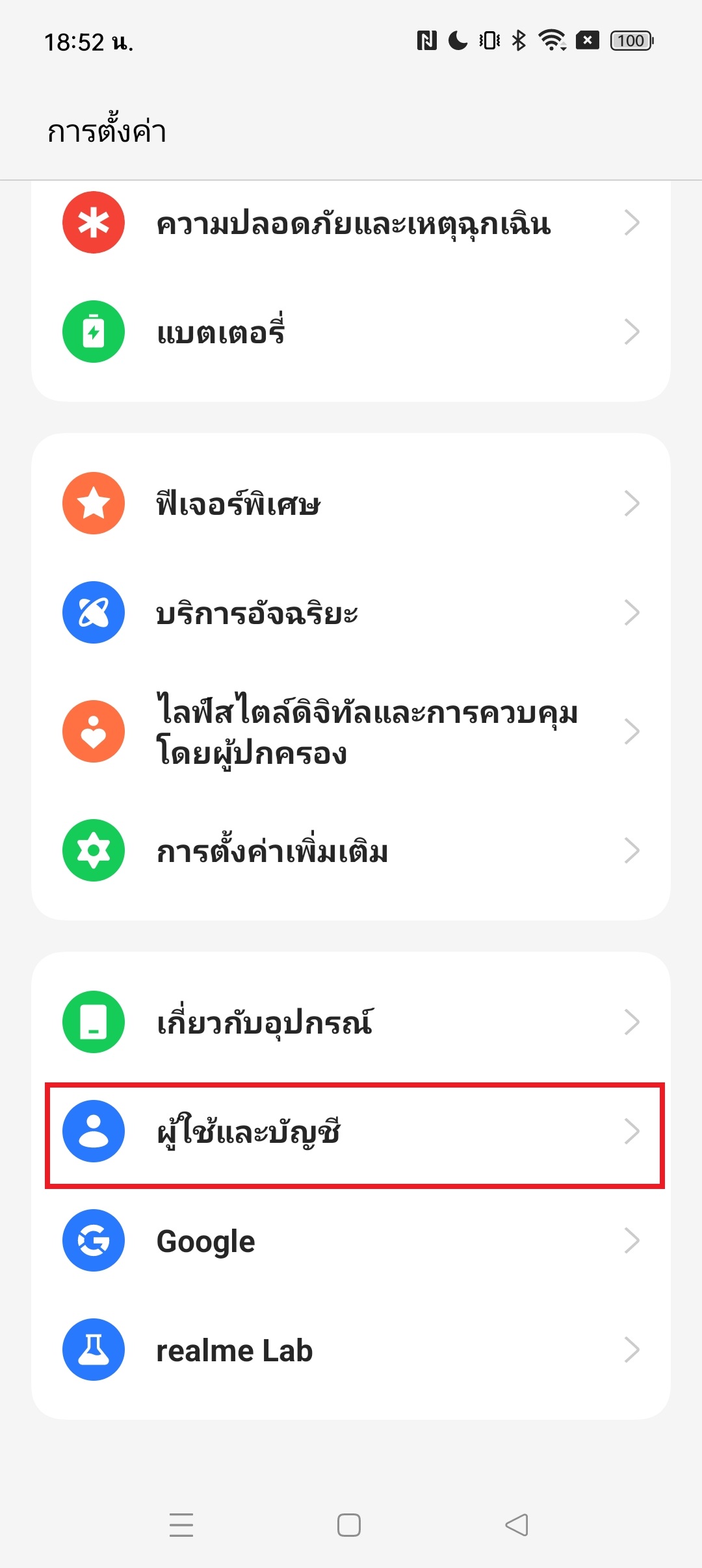Viewport: 702px width, 1568px height.
Task: Tap the home button in navigation bar
Action: click(x=349, y=1525)
